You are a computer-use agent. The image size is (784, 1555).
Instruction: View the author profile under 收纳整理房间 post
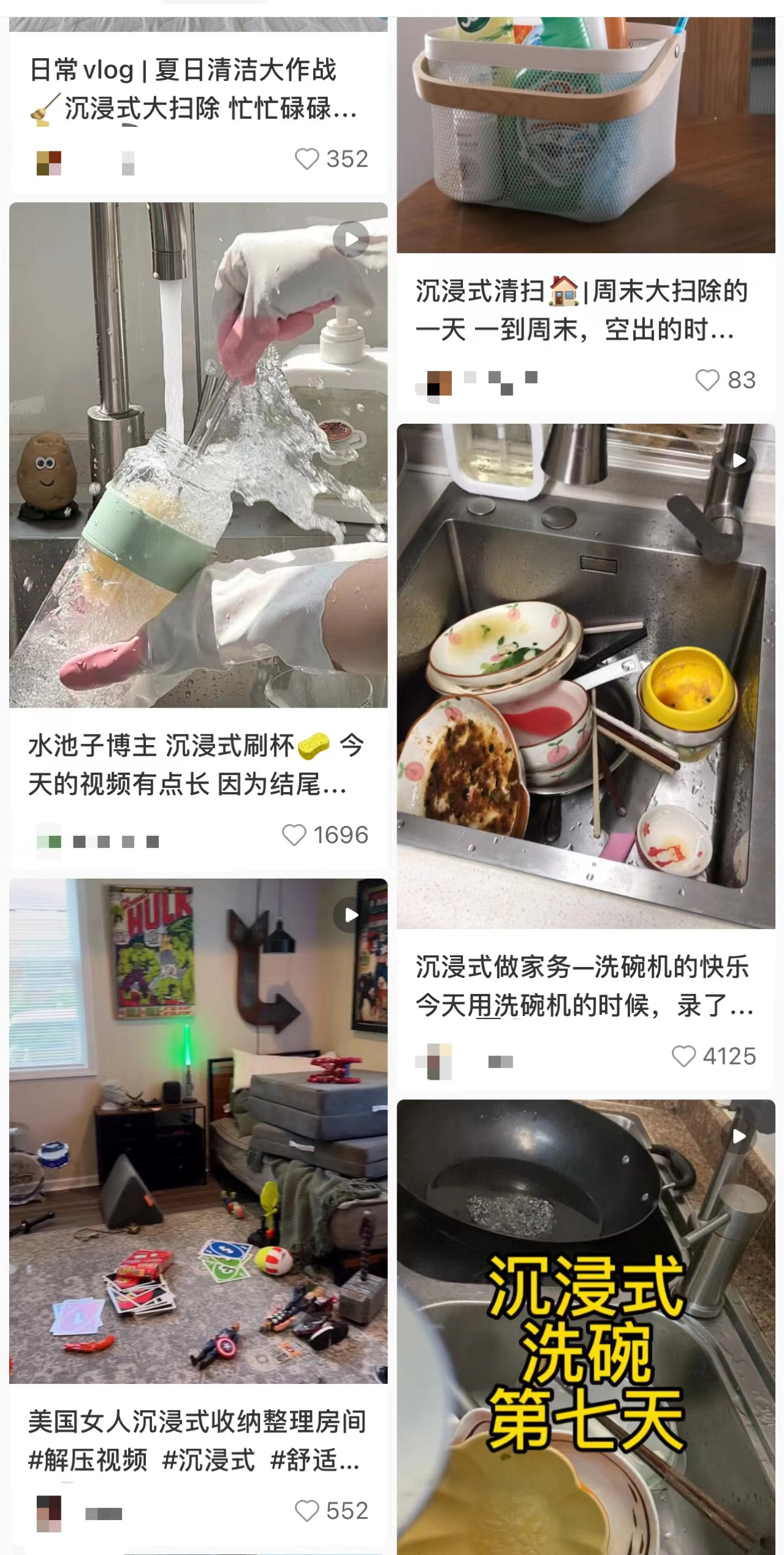point(49,1513)
